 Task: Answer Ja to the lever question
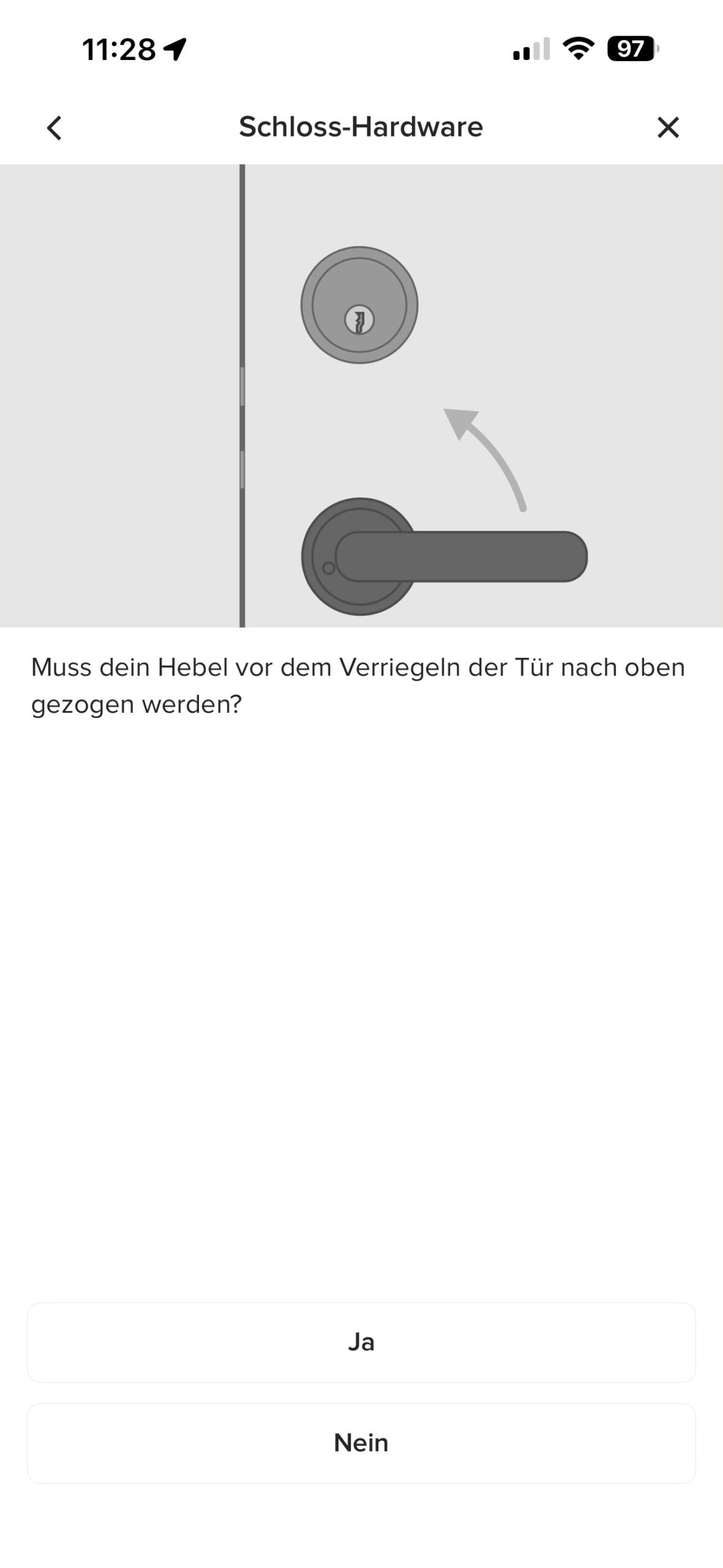click(361, 1342)
